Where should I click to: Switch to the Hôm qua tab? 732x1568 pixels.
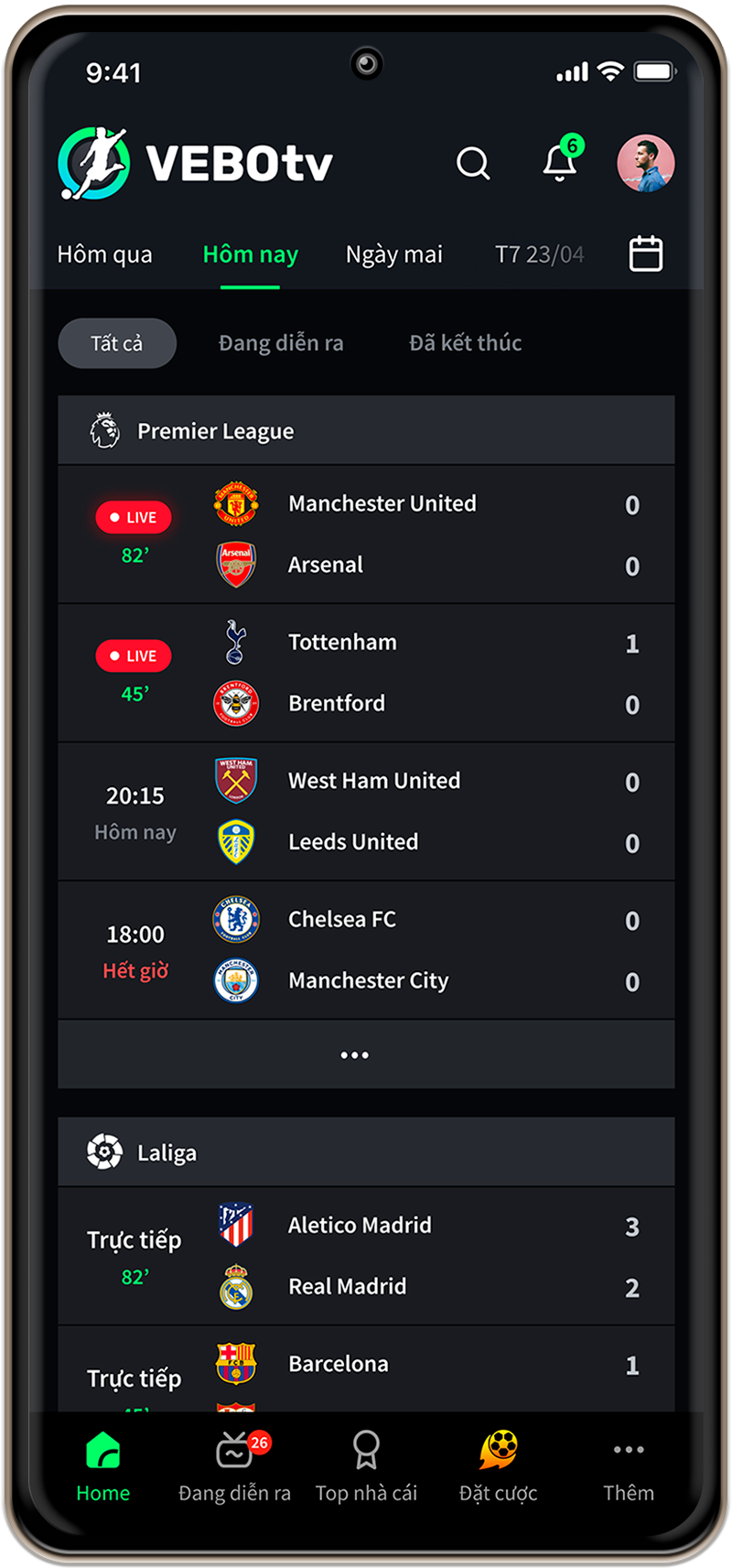104,254
